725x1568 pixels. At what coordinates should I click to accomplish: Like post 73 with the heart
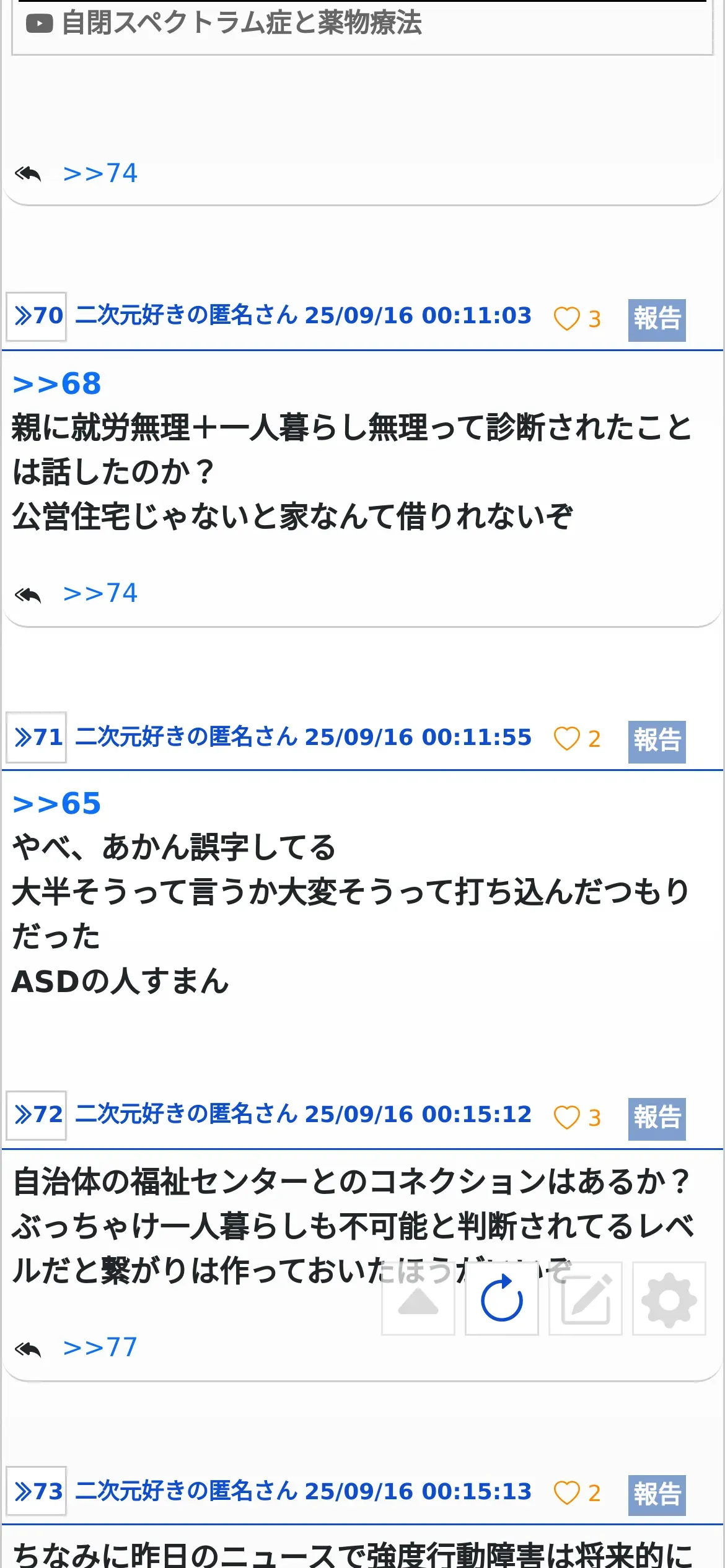coord(566,1492)
